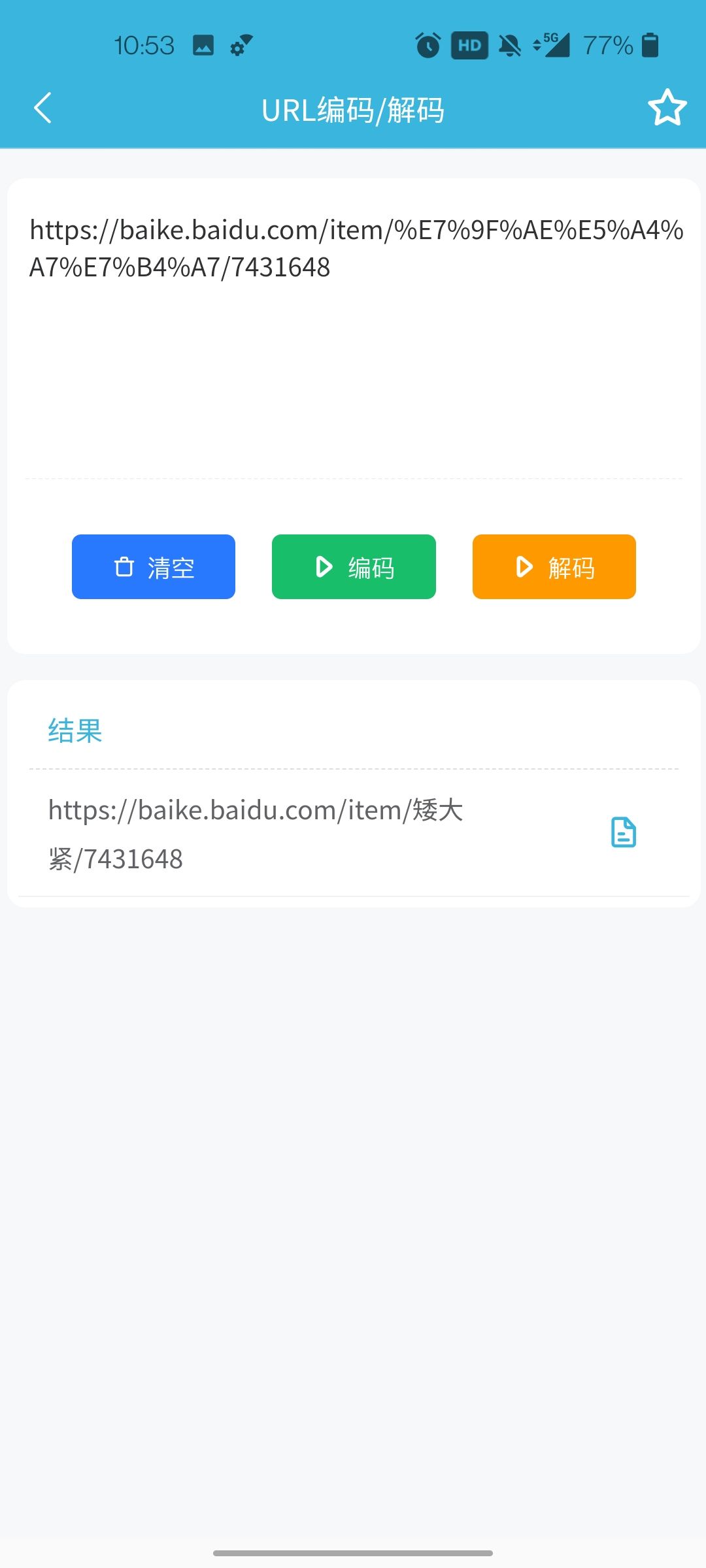This screenshot has height=1568, width=706.
Task: Tap the back arrow to exit URL编码/解码
Action: point(43,109)
